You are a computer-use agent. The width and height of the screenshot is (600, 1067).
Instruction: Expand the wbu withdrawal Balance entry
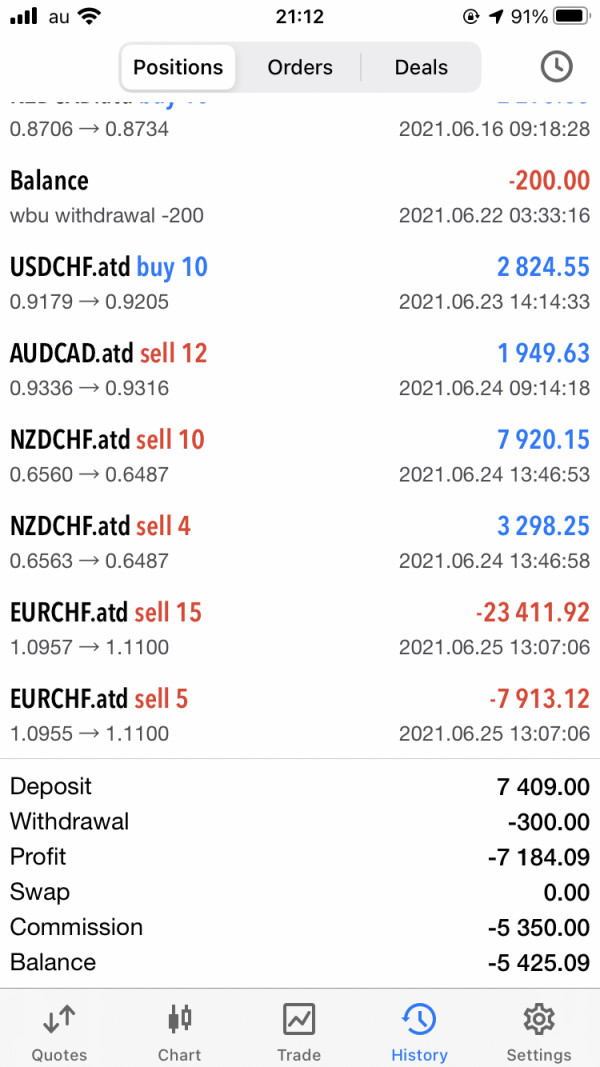(x=300, y=197)
